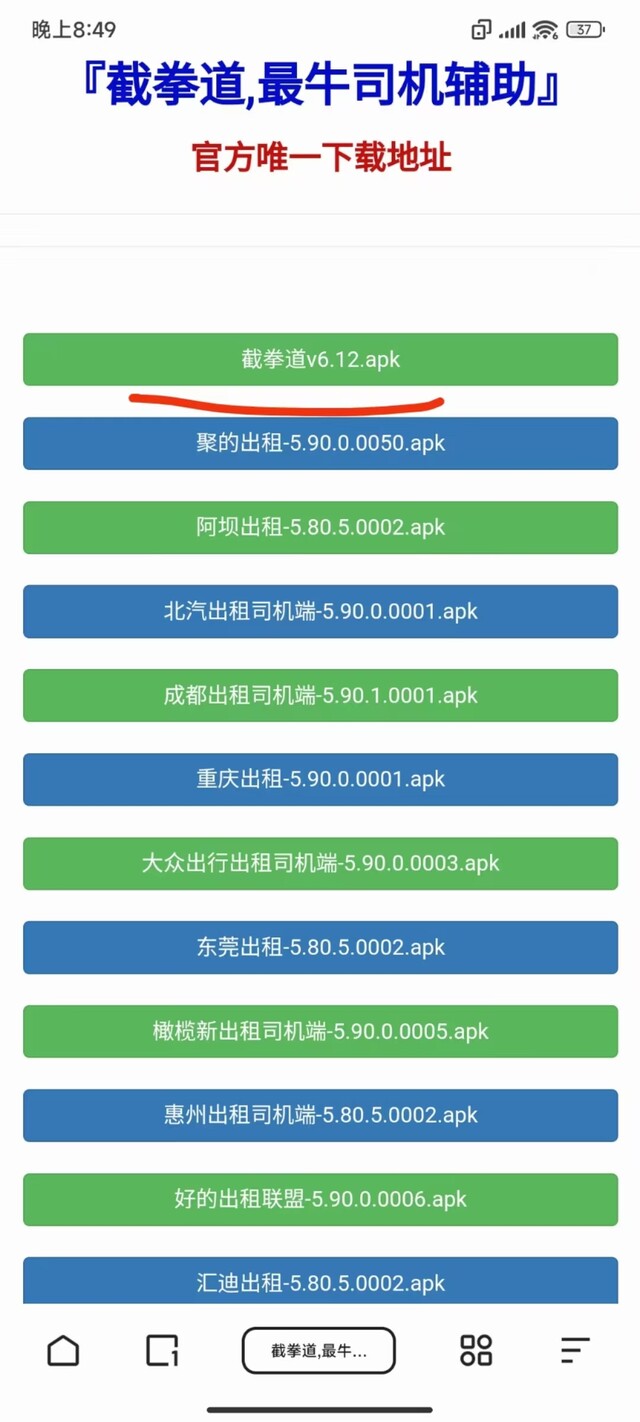Open the browser menu

coord(575,1350)
